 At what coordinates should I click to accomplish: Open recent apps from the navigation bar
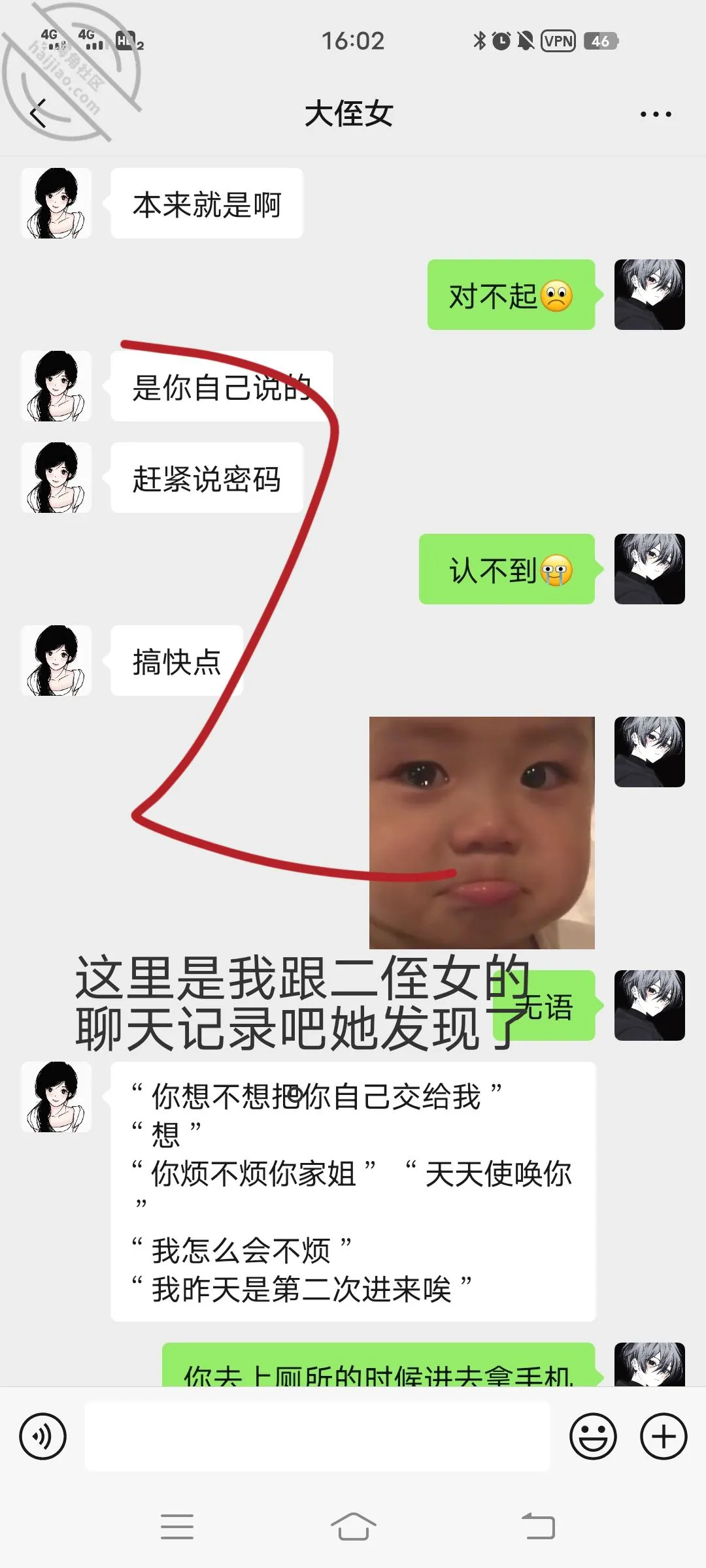[x=177, y=1527]
